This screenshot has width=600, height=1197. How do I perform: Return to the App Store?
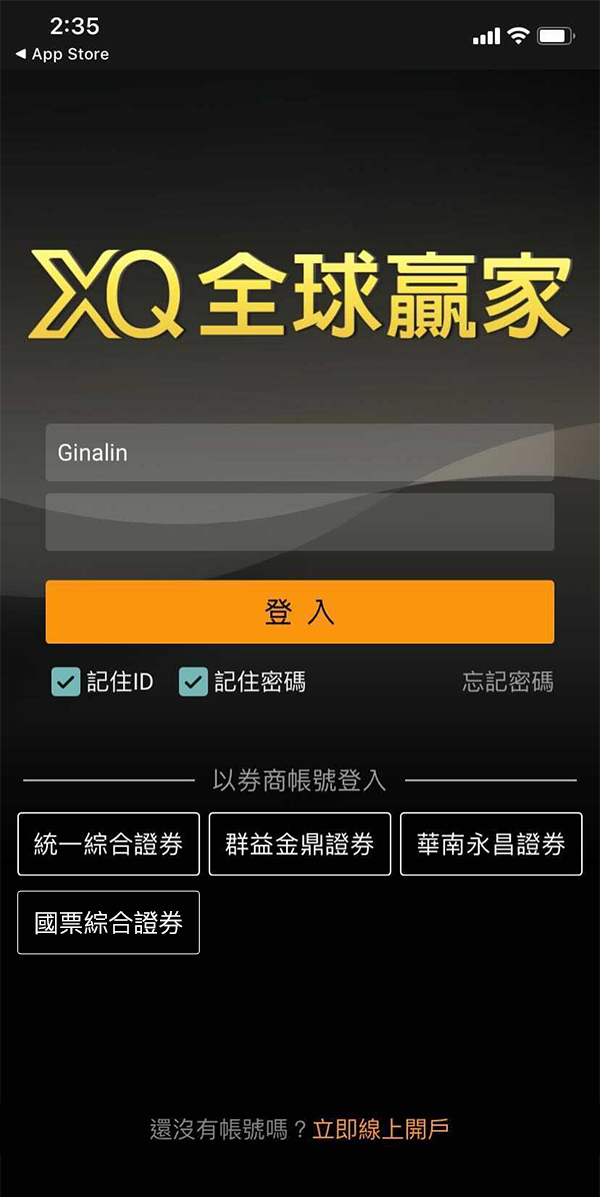62,54
